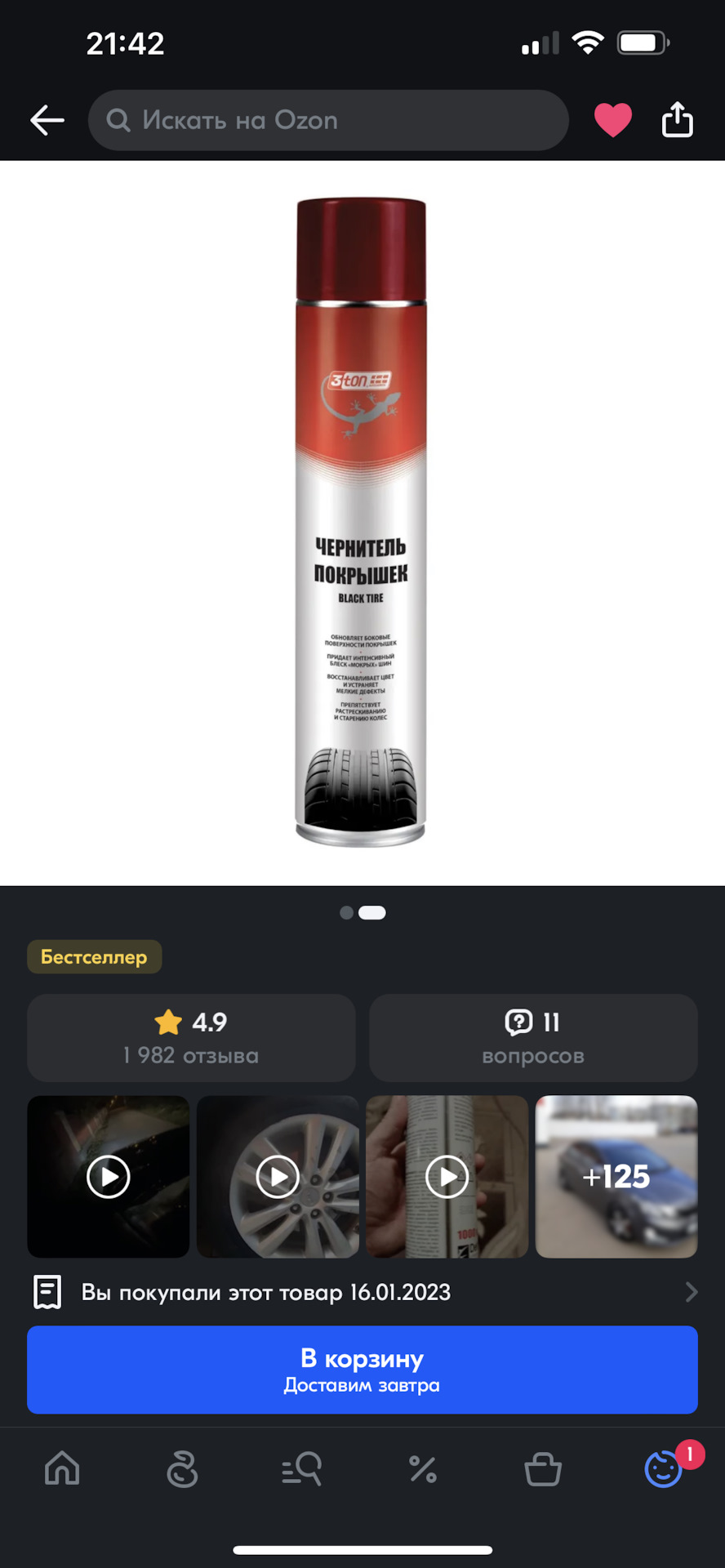Open past purchase row dated 16.01.2023
This screenshot has width=725, height=1568.
[362, 1292]
